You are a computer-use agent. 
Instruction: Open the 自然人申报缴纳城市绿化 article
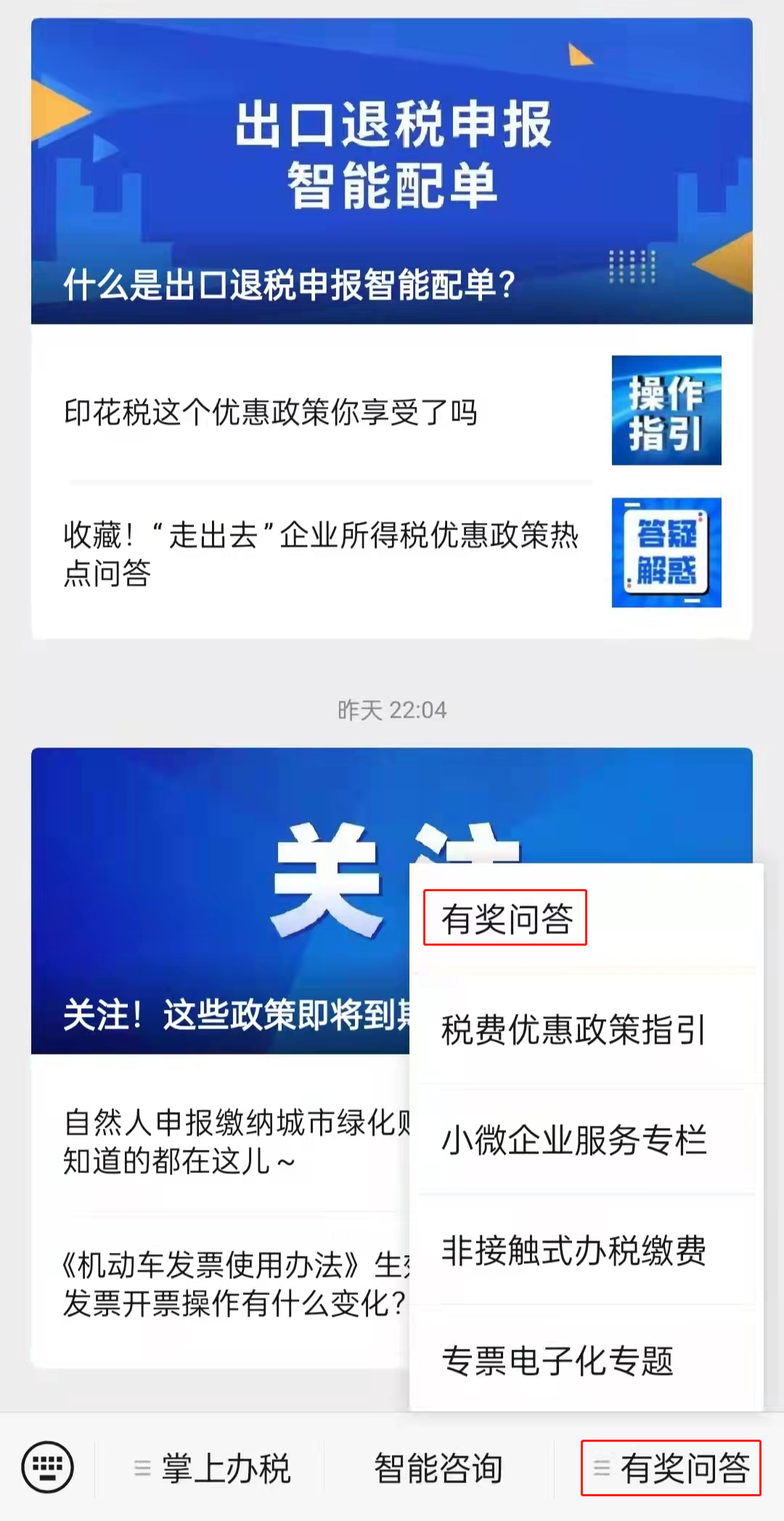pos(232,1141)
